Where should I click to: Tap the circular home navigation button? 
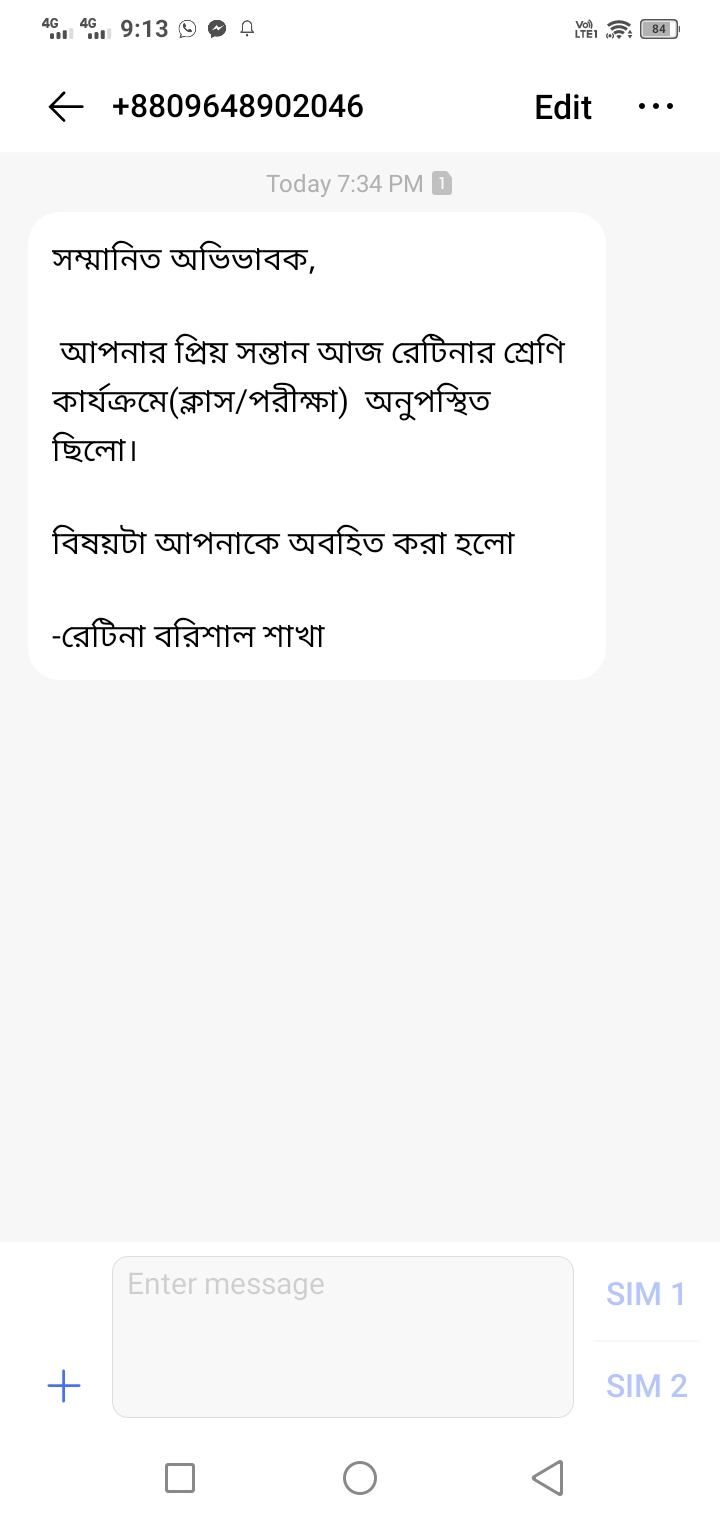pos(360,1477)
